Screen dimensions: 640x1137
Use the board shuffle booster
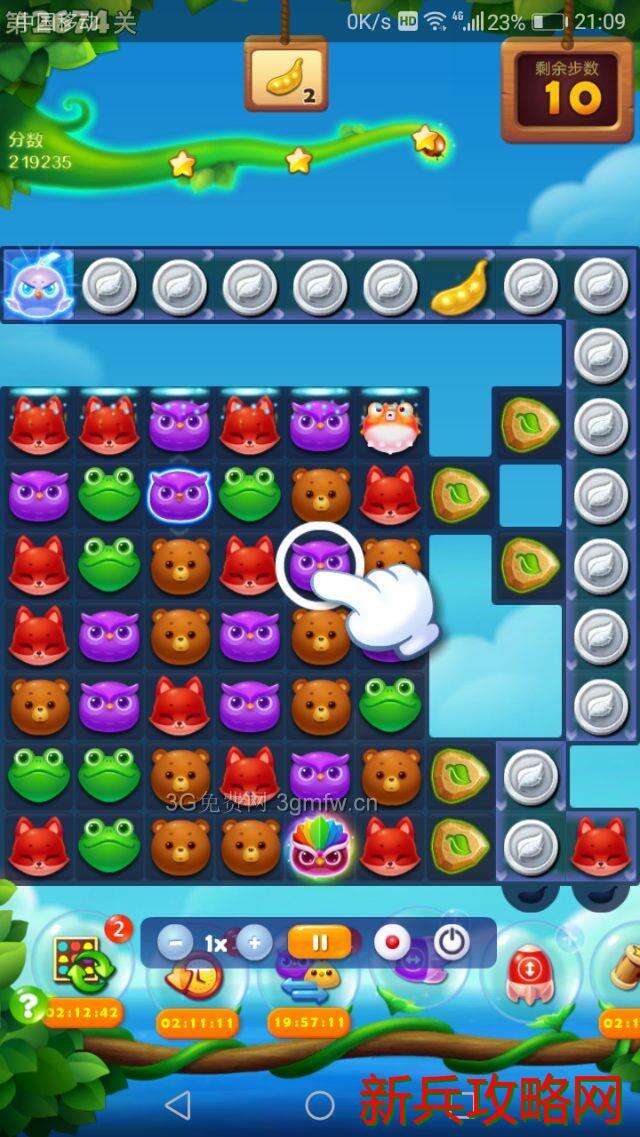pos(79,965)
